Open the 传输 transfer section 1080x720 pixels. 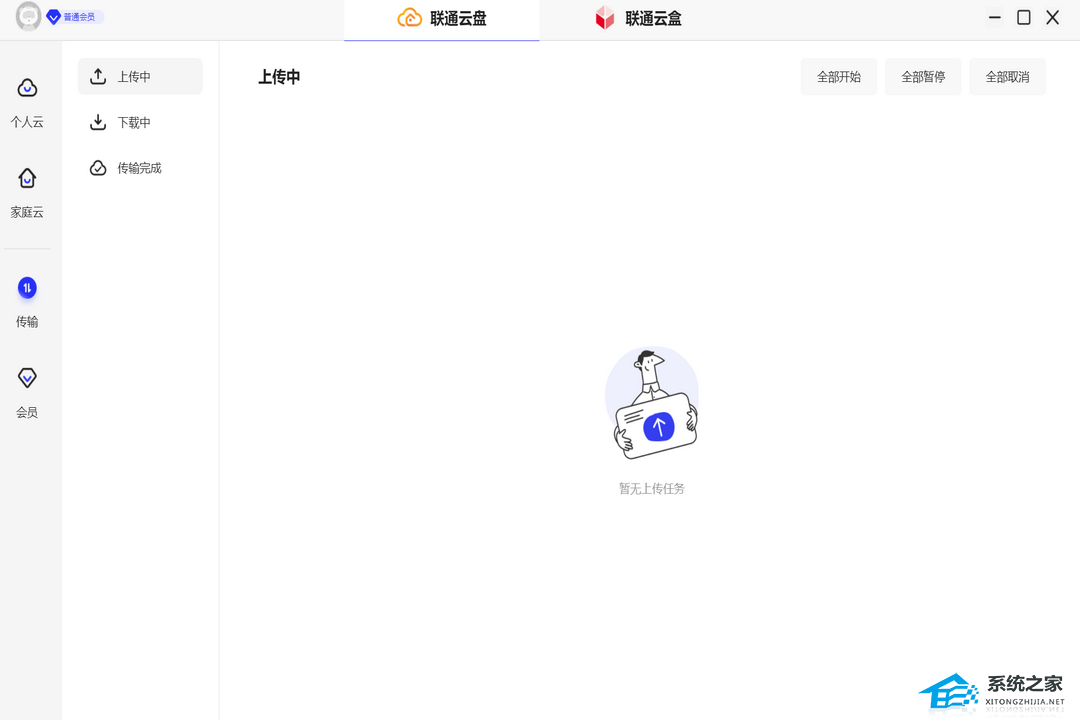tap(27, 301)
